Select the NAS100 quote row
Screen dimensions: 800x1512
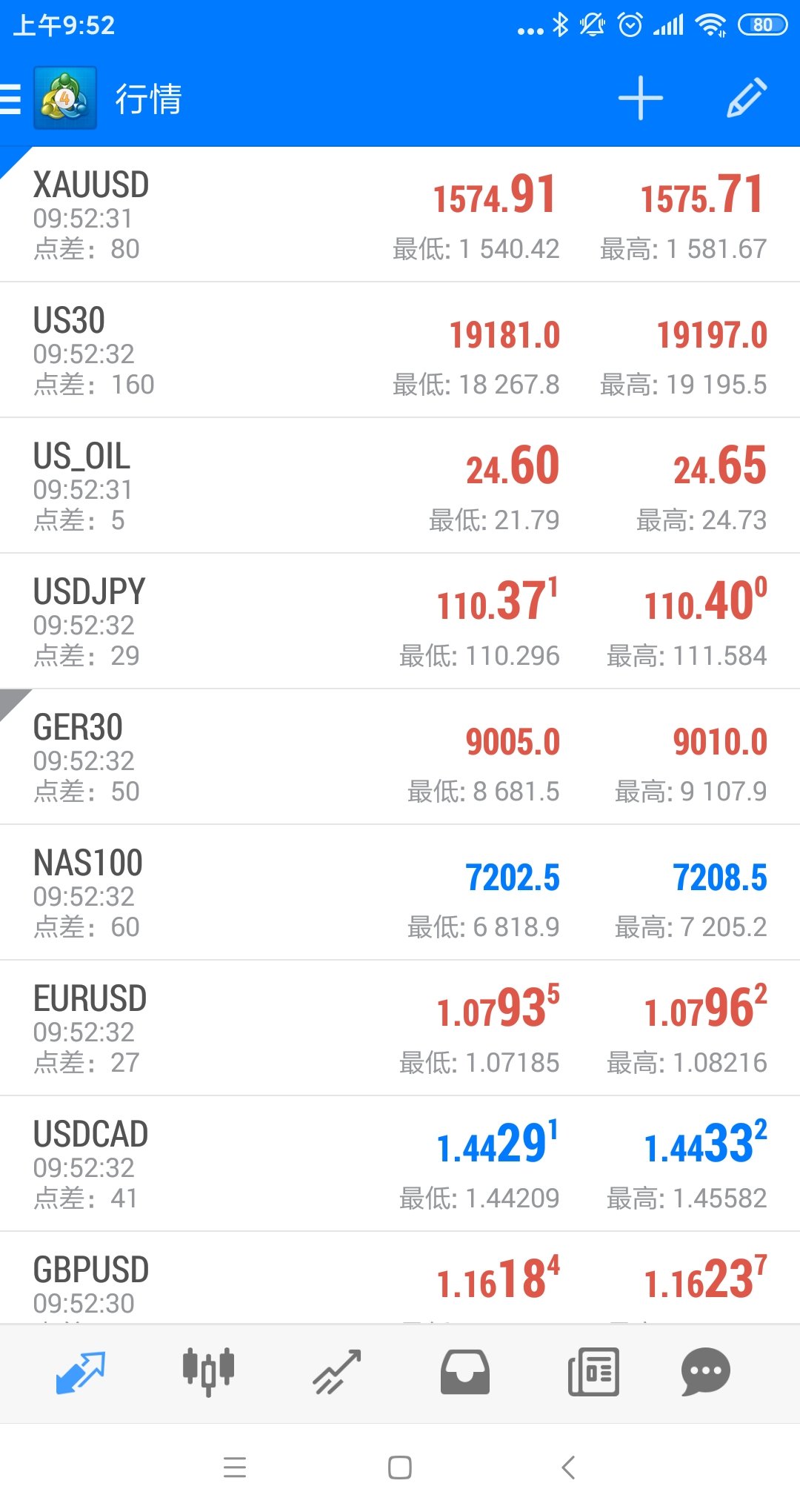pyautogui.click(x=400, y=892)
